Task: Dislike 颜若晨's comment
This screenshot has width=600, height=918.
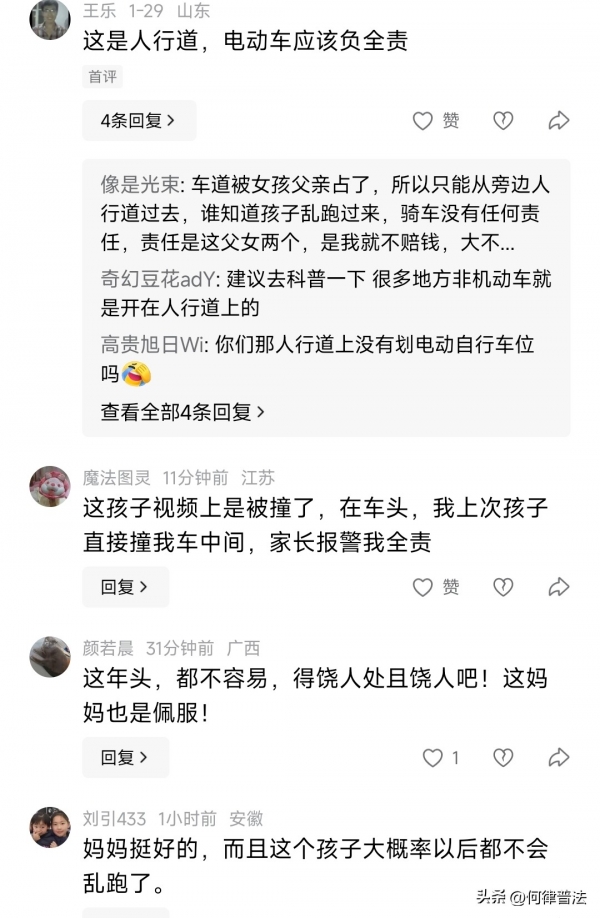Action: (x=502, y=757)
